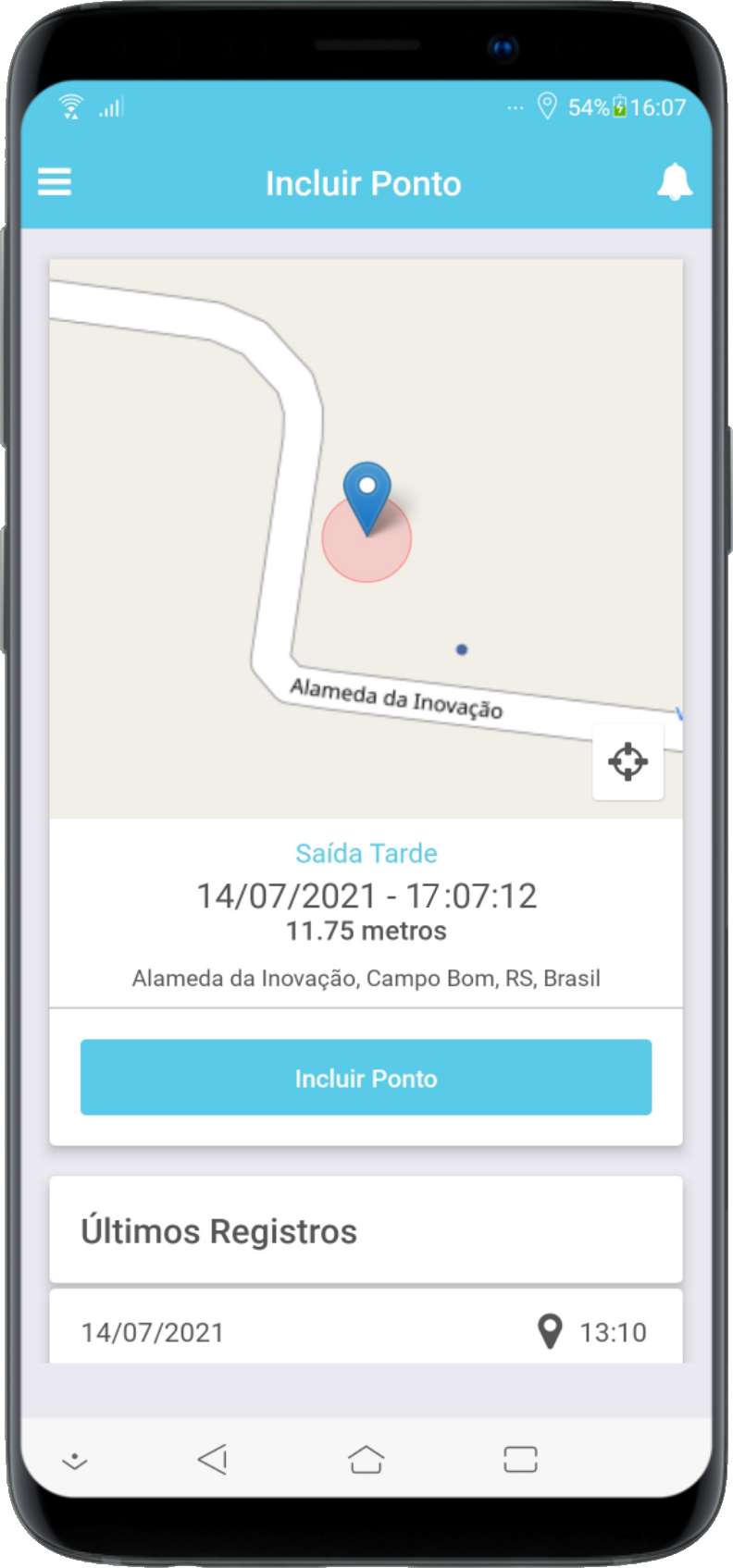Recenter map on my location
Screen dimensions: 733x1568
(x=627, y=761)
